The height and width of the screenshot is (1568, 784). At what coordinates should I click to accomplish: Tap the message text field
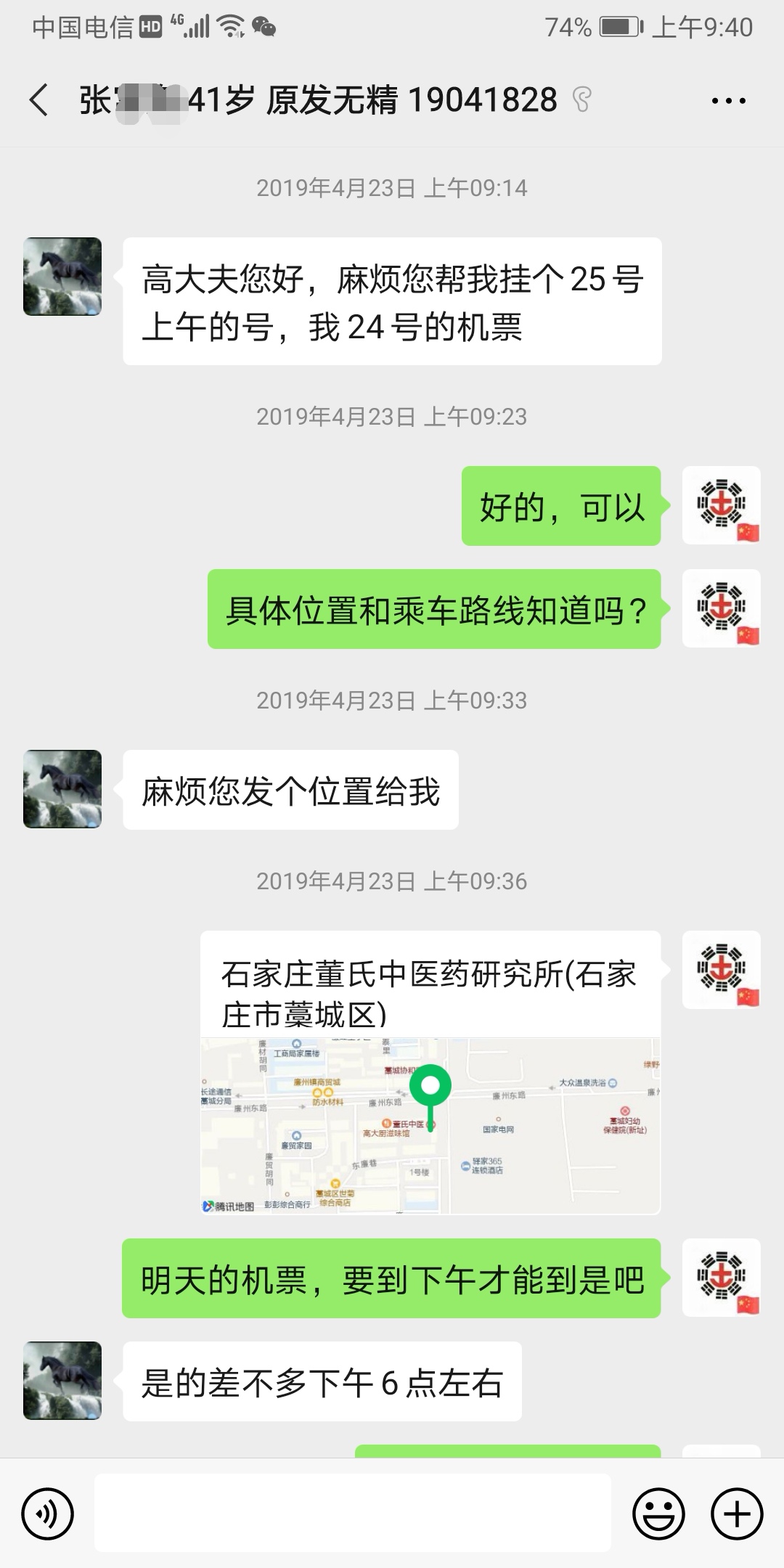coord(353,1513)
